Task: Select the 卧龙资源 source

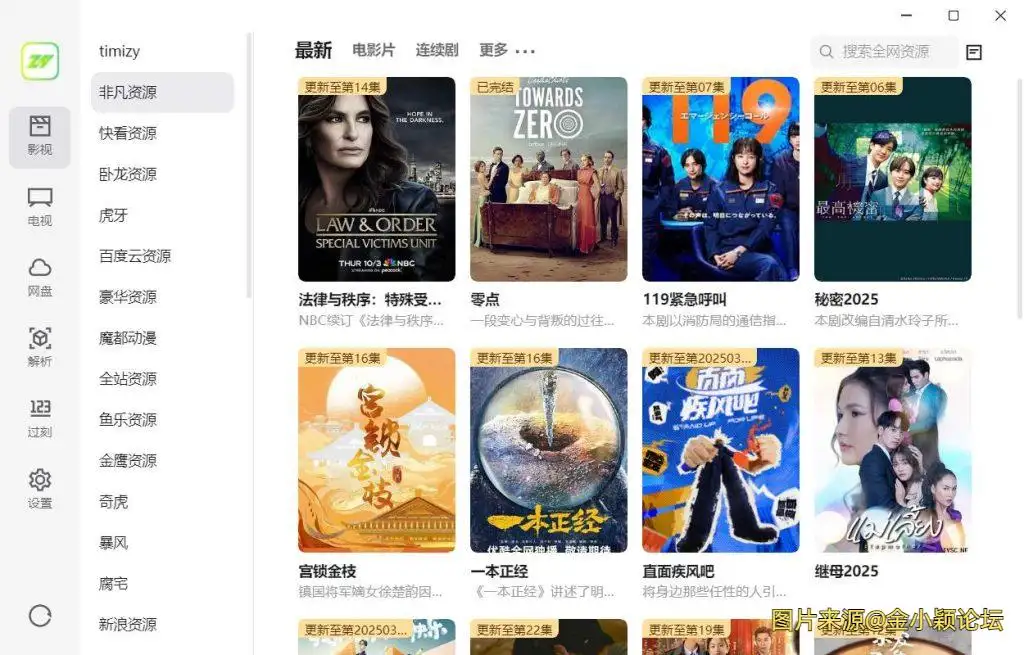Action: [128, 174]
